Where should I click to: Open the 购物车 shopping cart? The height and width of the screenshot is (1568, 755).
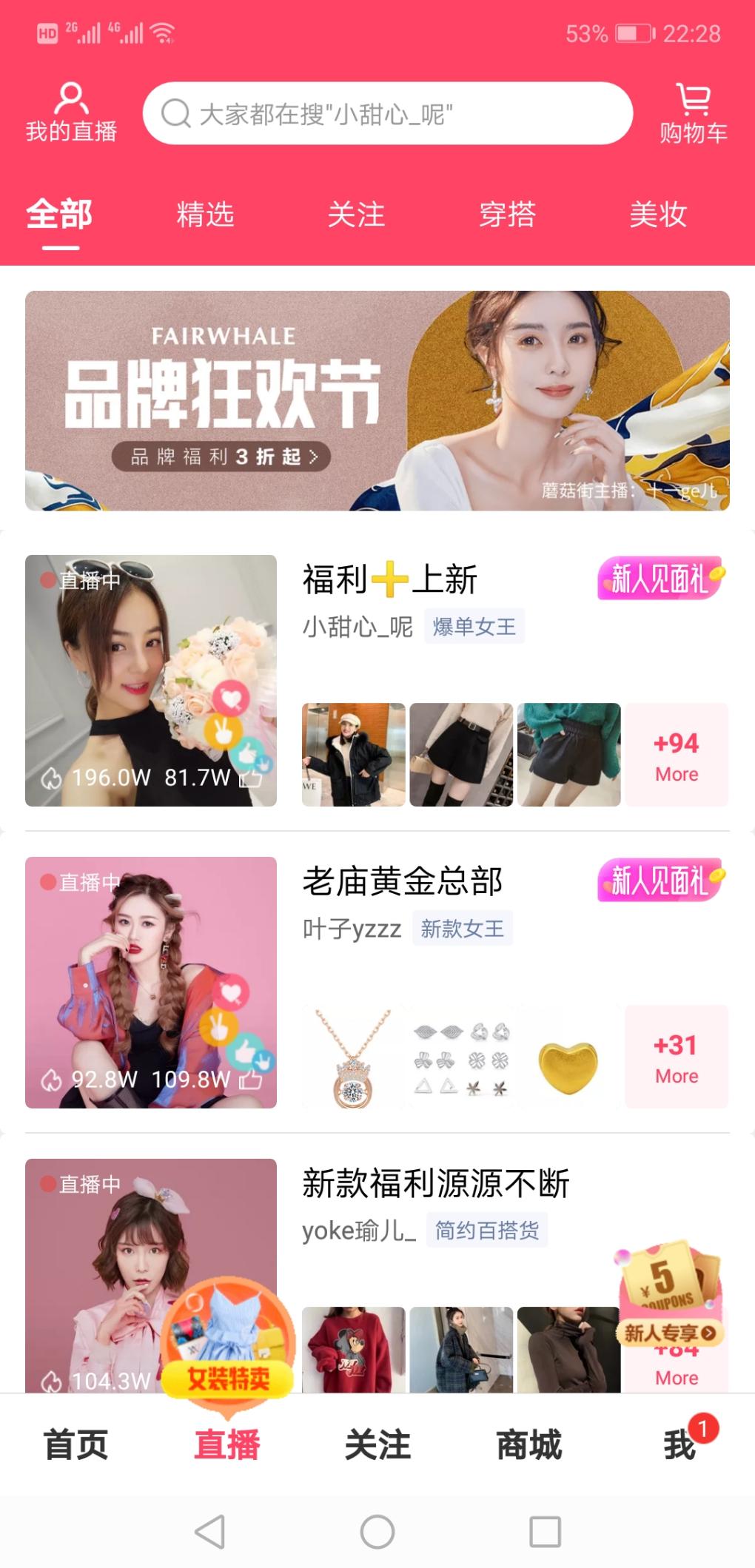(694, 113)
